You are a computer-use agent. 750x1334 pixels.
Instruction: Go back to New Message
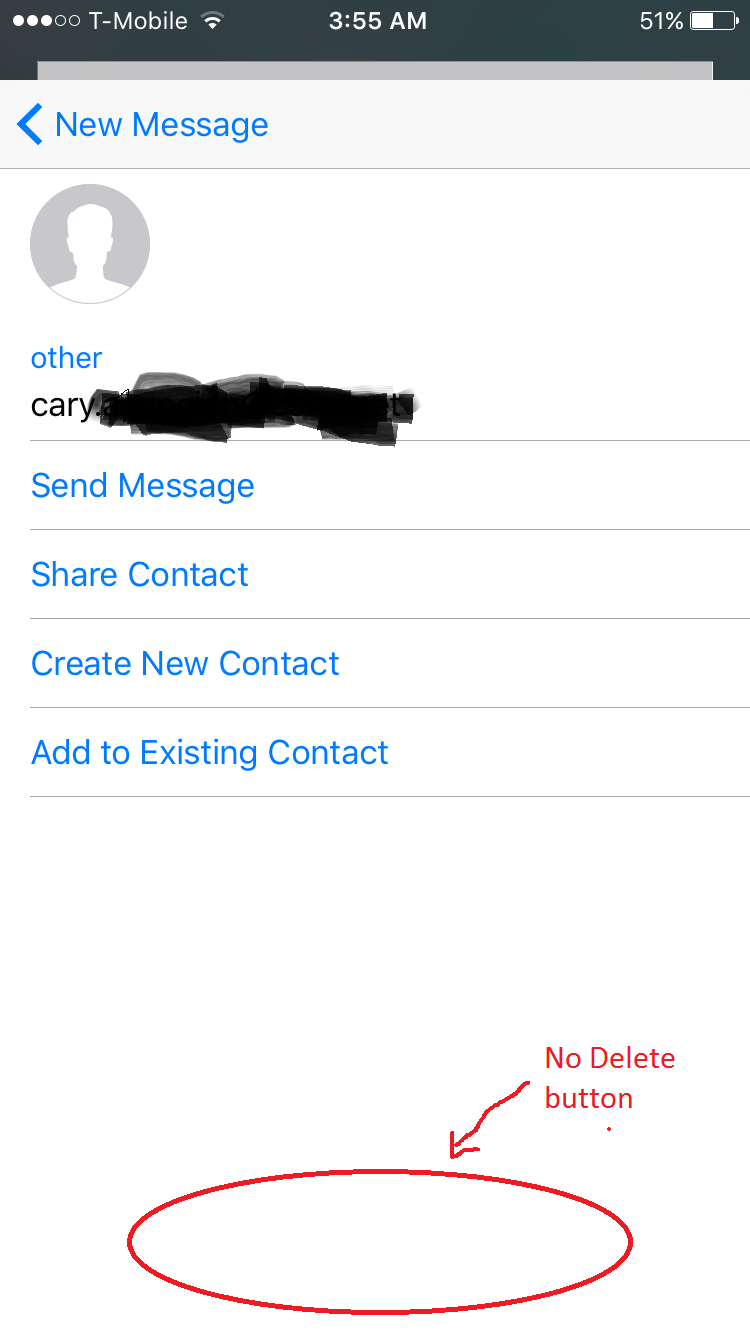point(142,125)
